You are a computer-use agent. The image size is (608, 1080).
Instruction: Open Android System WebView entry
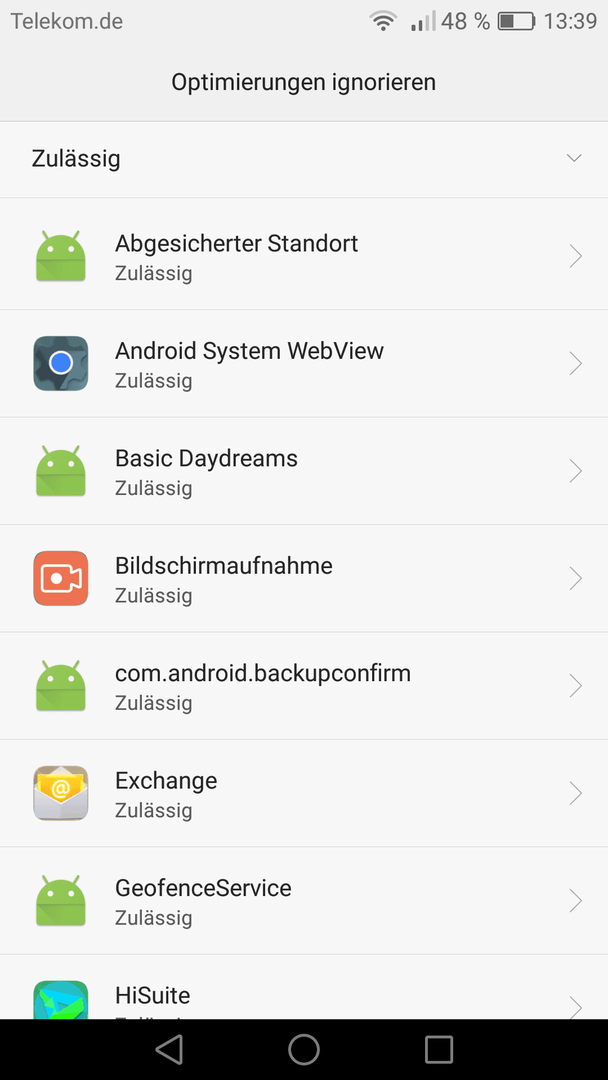click(304, 364)
